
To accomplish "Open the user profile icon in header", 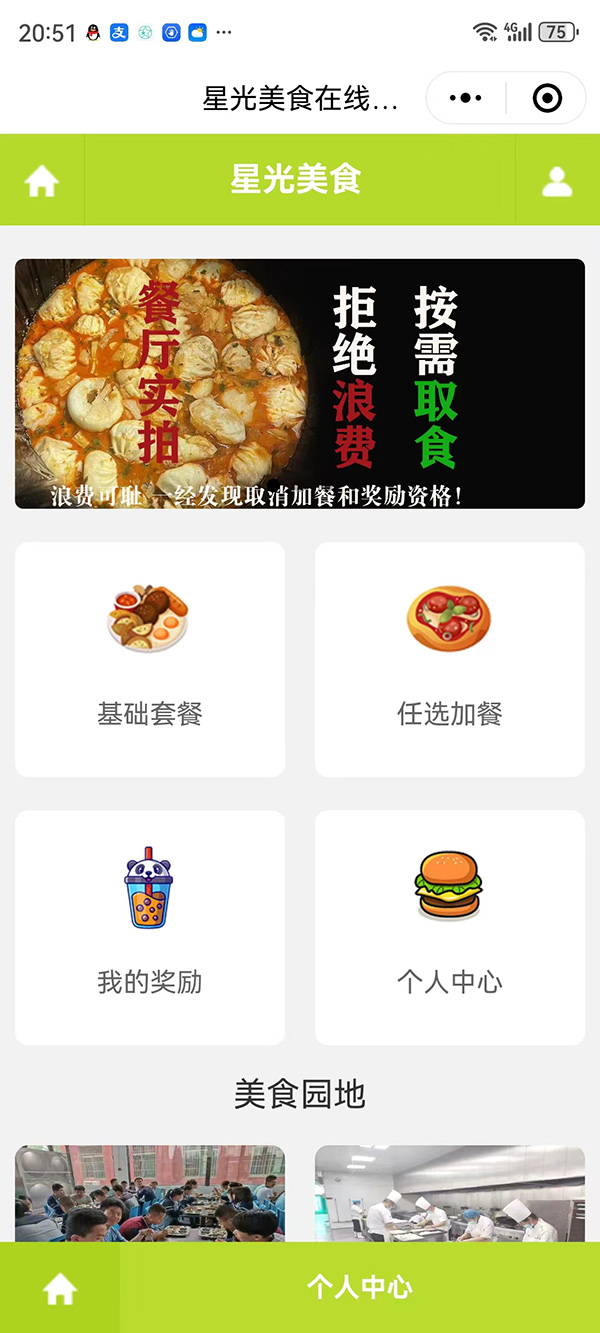I will (x=557, y=181).
